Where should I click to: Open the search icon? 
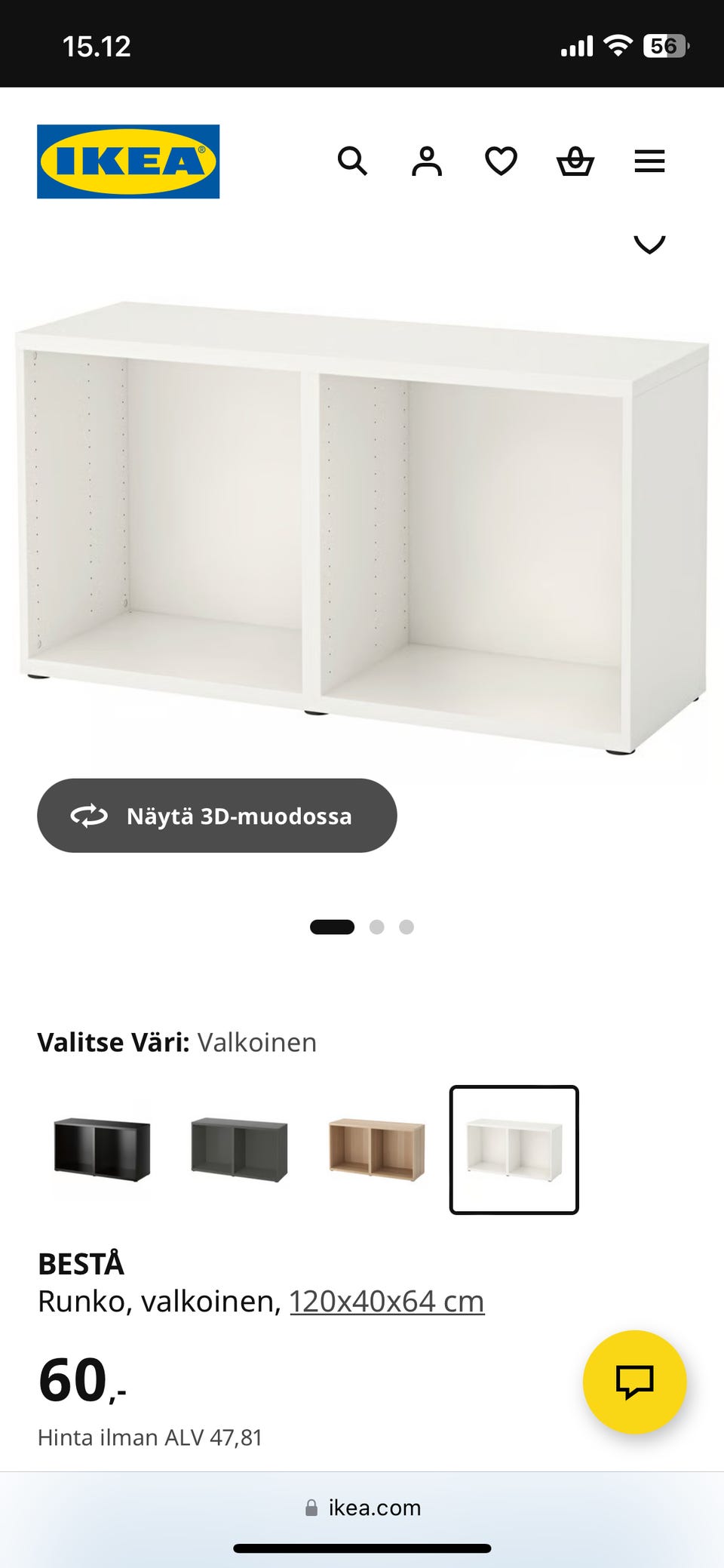(x=353, y=161)
